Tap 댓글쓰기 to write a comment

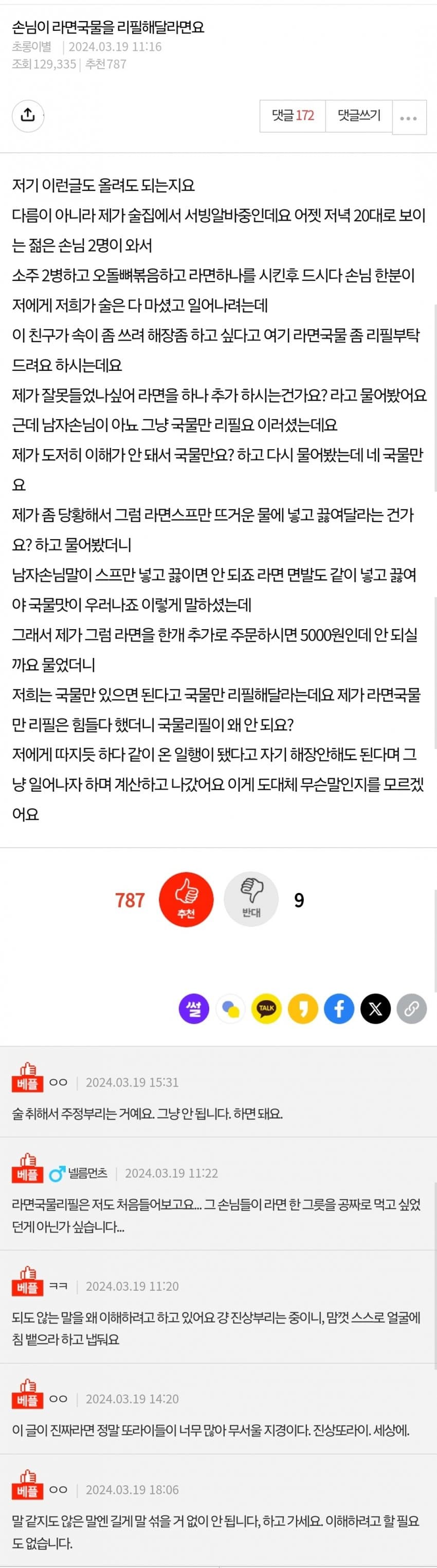359,116
